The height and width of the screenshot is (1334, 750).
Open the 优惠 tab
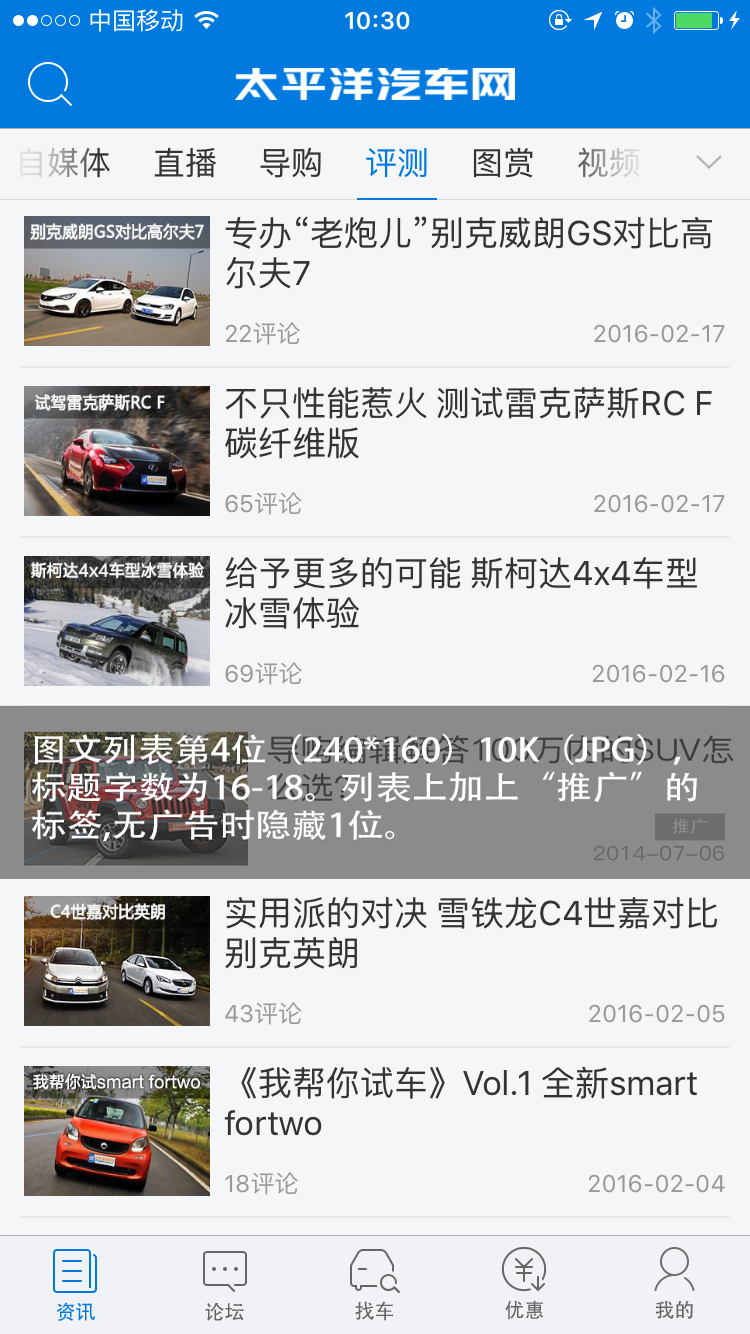click(x=524, y=1285)
